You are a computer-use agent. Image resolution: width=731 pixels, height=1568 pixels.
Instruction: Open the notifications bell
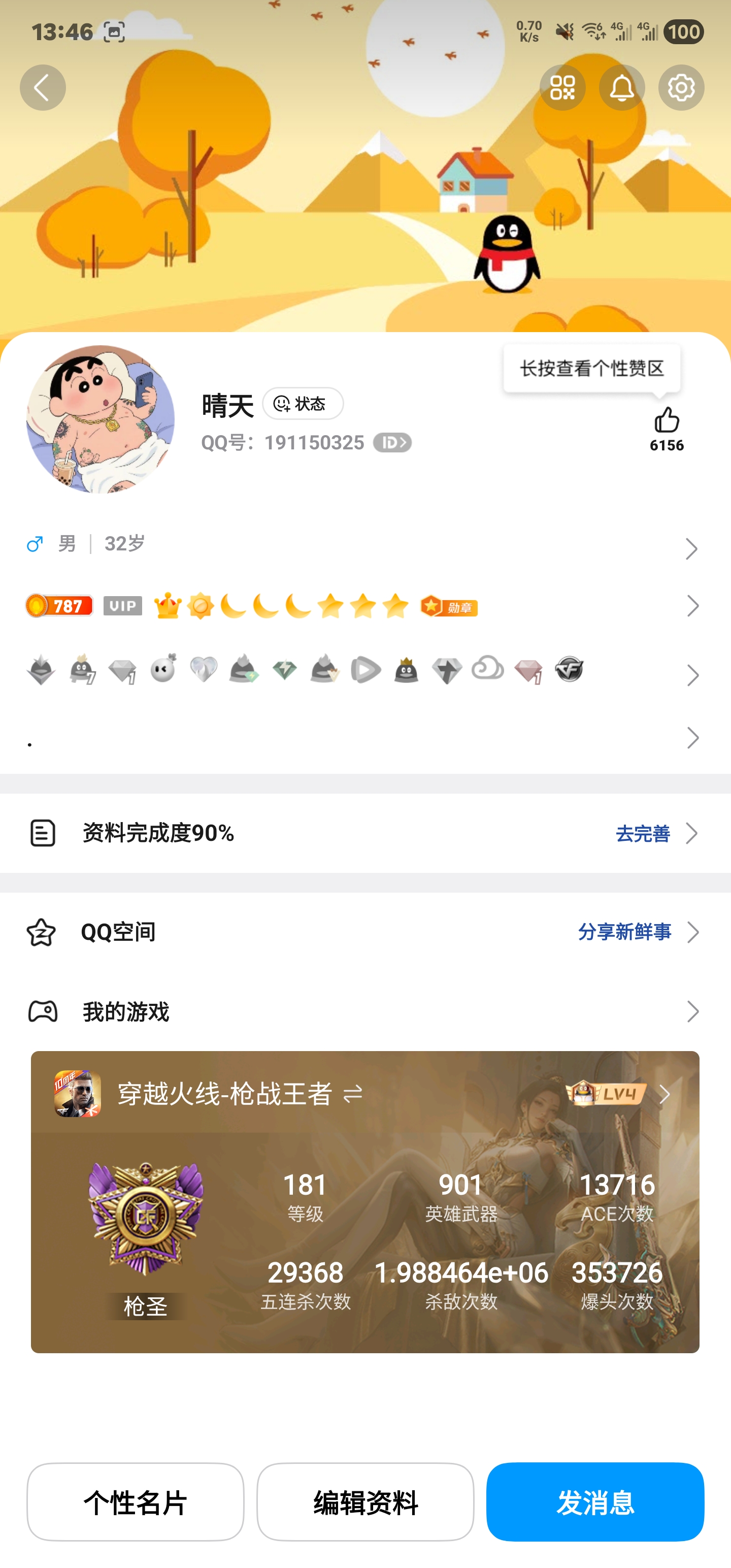click(x=621, y=88)
